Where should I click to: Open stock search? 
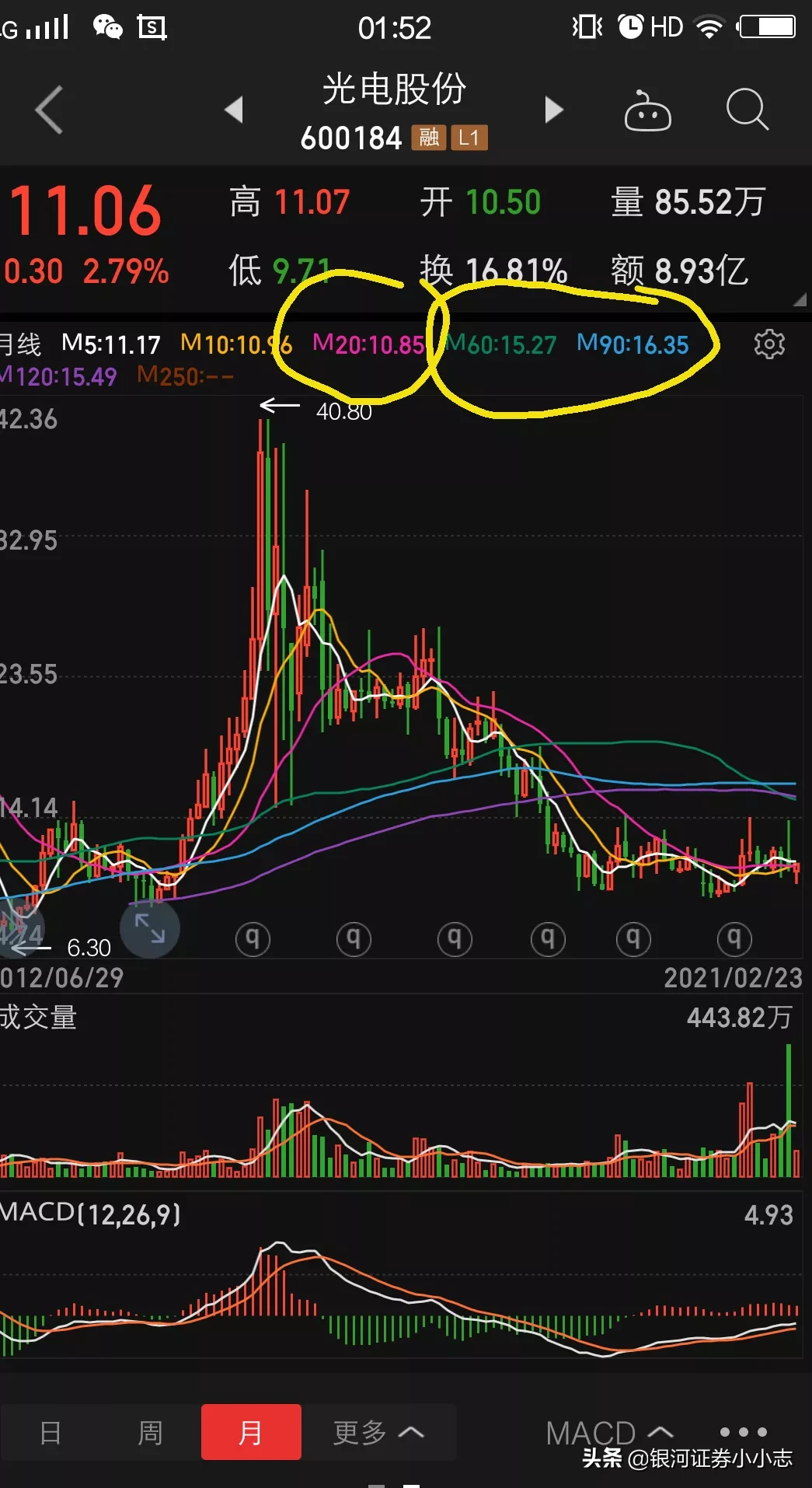(747, 110)
